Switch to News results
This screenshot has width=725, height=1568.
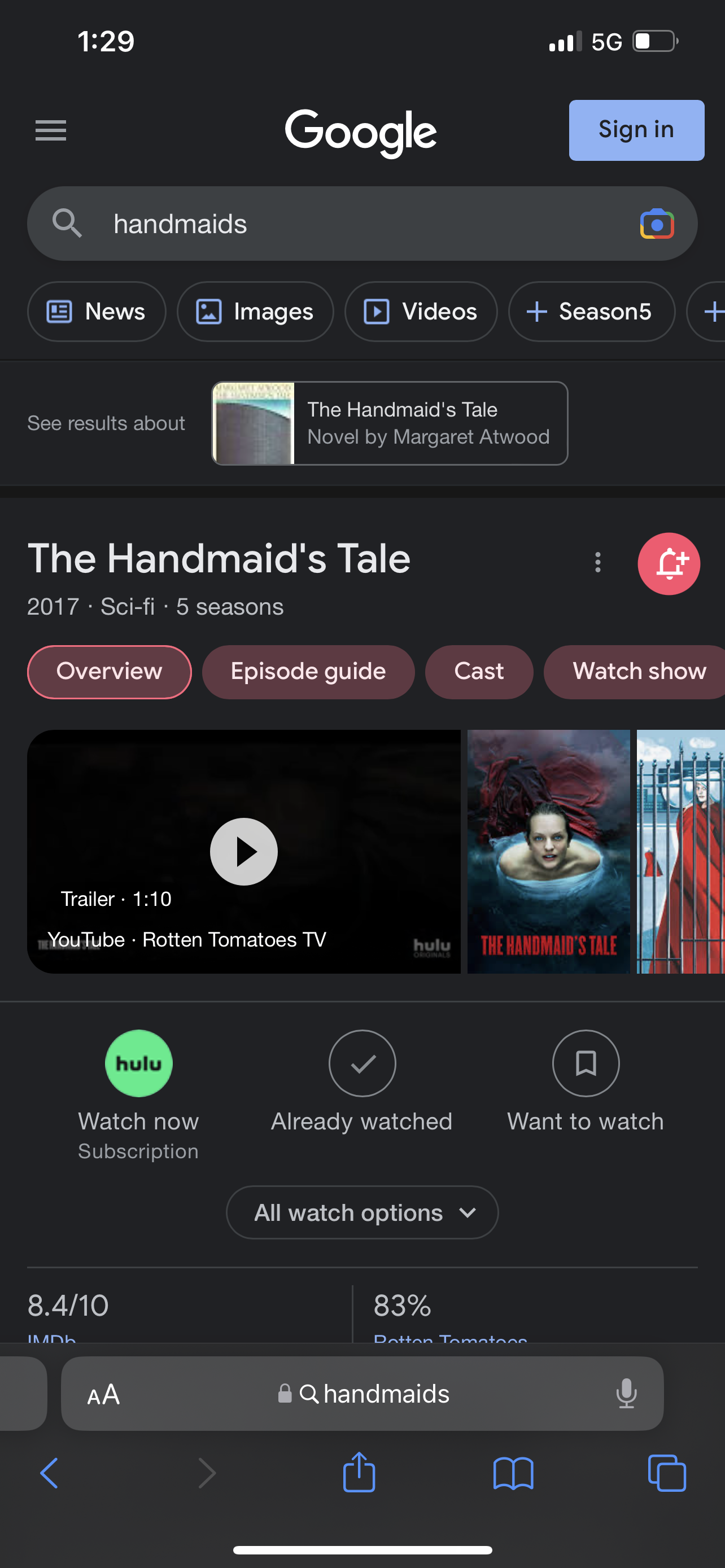coord(97,312)
